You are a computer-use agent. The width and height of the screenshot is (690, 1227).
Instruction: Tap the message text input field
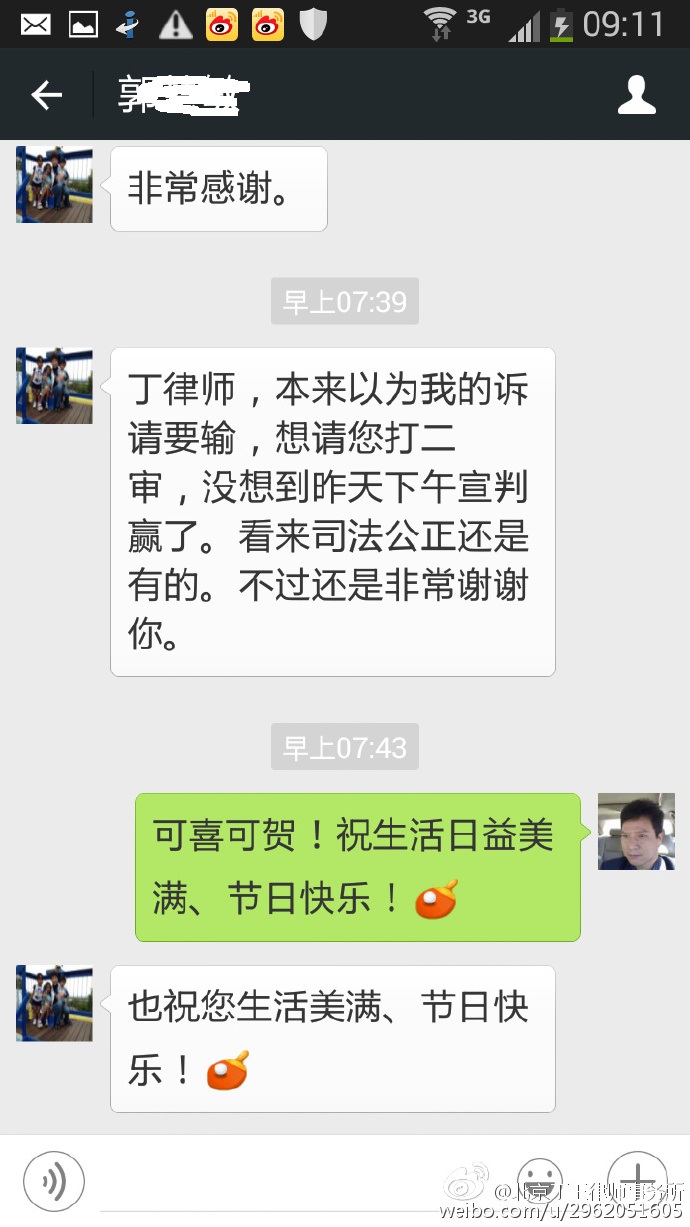click(300, 1182)
